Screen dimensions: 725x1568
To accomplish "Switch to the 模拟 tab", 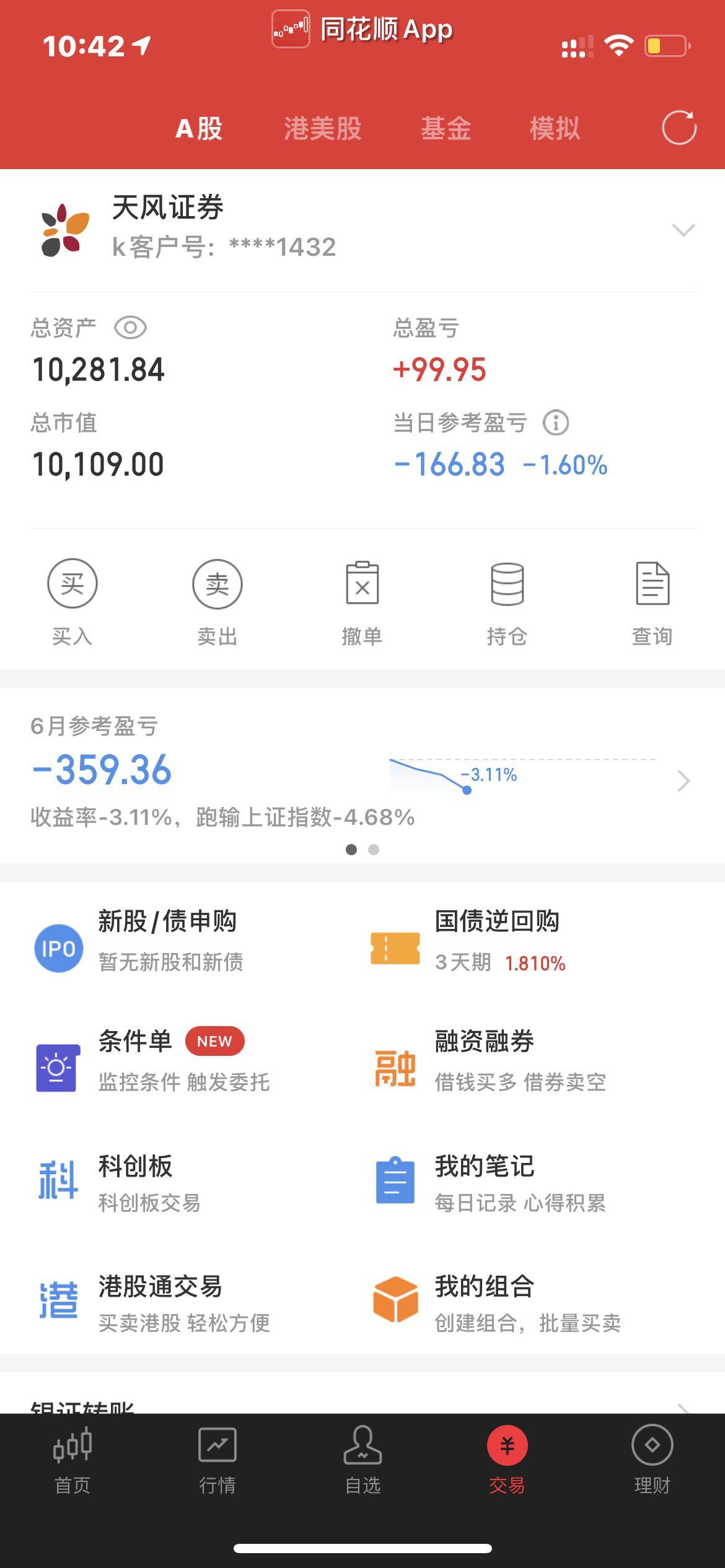I will [555, 129].
